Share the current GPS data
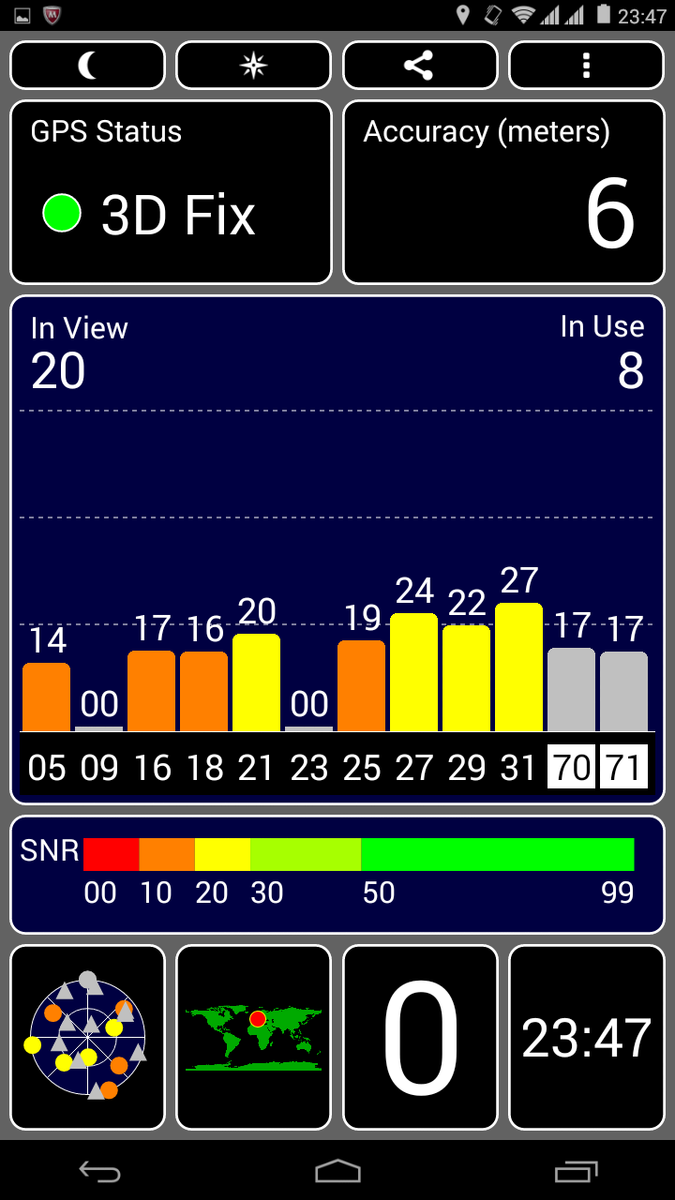 click(x=420, y=66)
